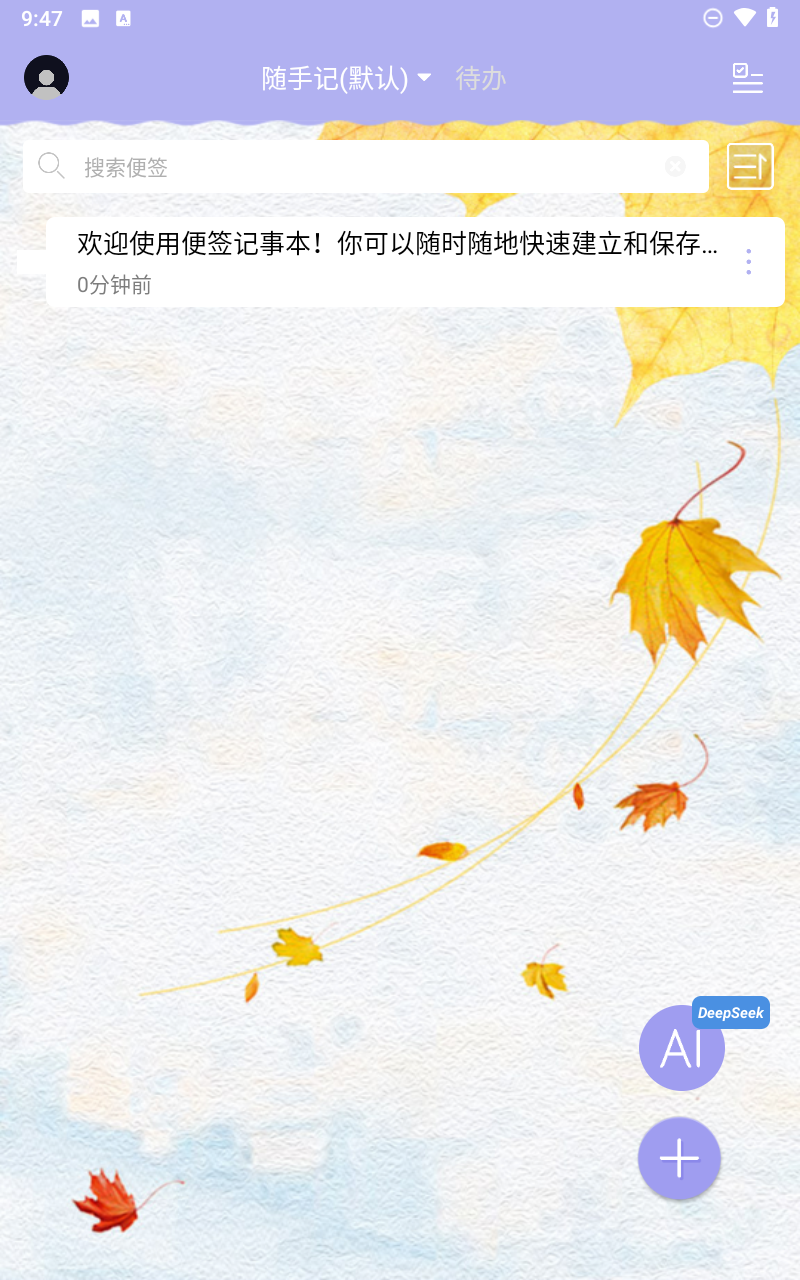Screen dimensions: 800x1280
Task: Expand the 随手记(默认) category dropdown
Action: pyautogui.click(x=346, y=78)
